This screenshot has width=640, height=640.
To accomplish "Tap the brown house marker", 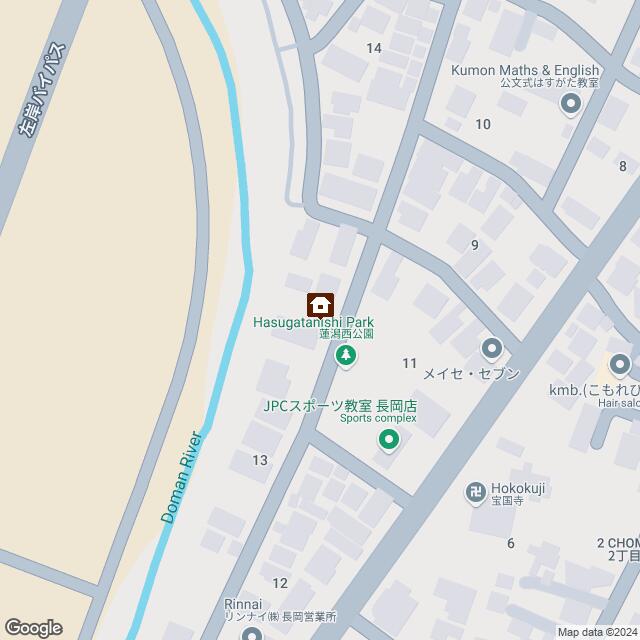I will [321, 303].
